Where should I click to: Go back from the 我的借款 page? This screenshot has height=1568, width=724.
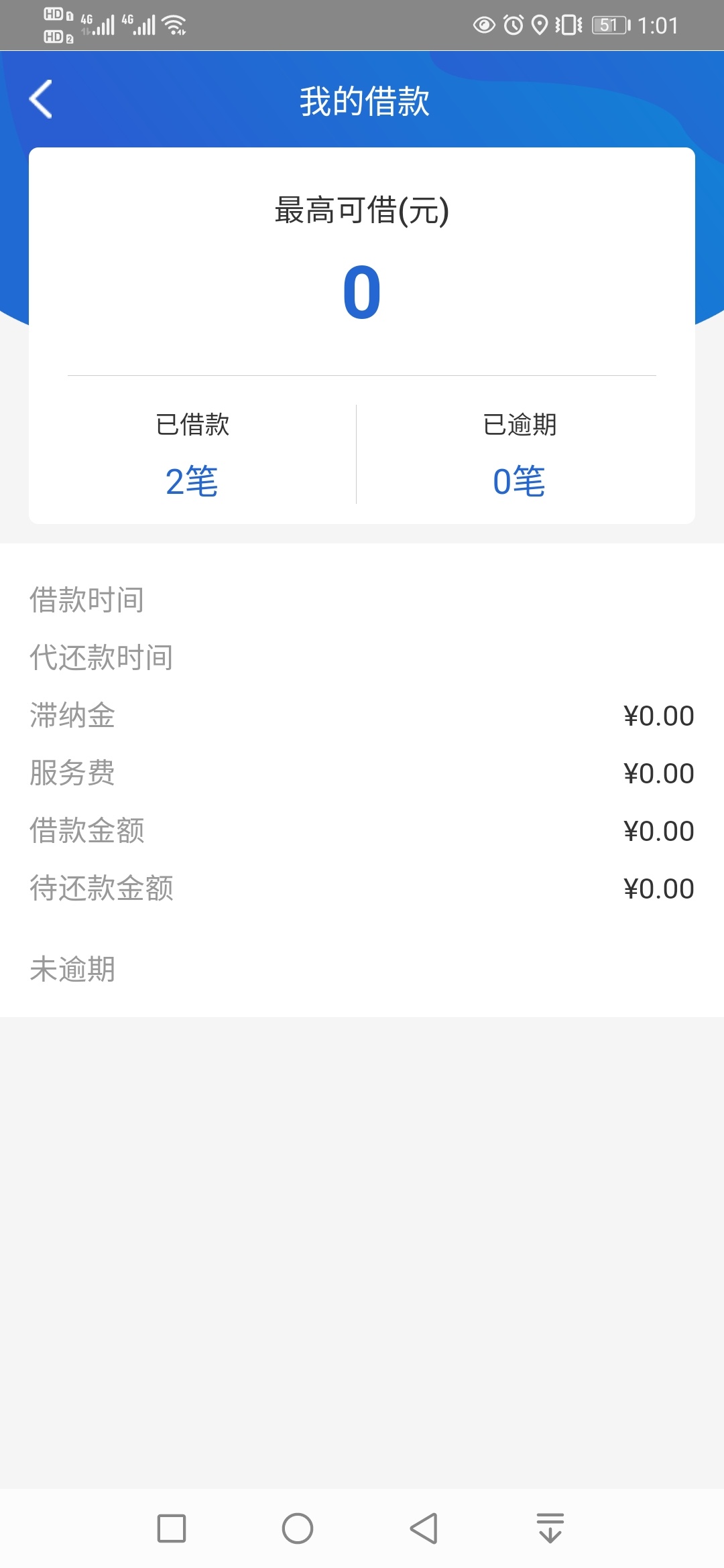point(41,99)
